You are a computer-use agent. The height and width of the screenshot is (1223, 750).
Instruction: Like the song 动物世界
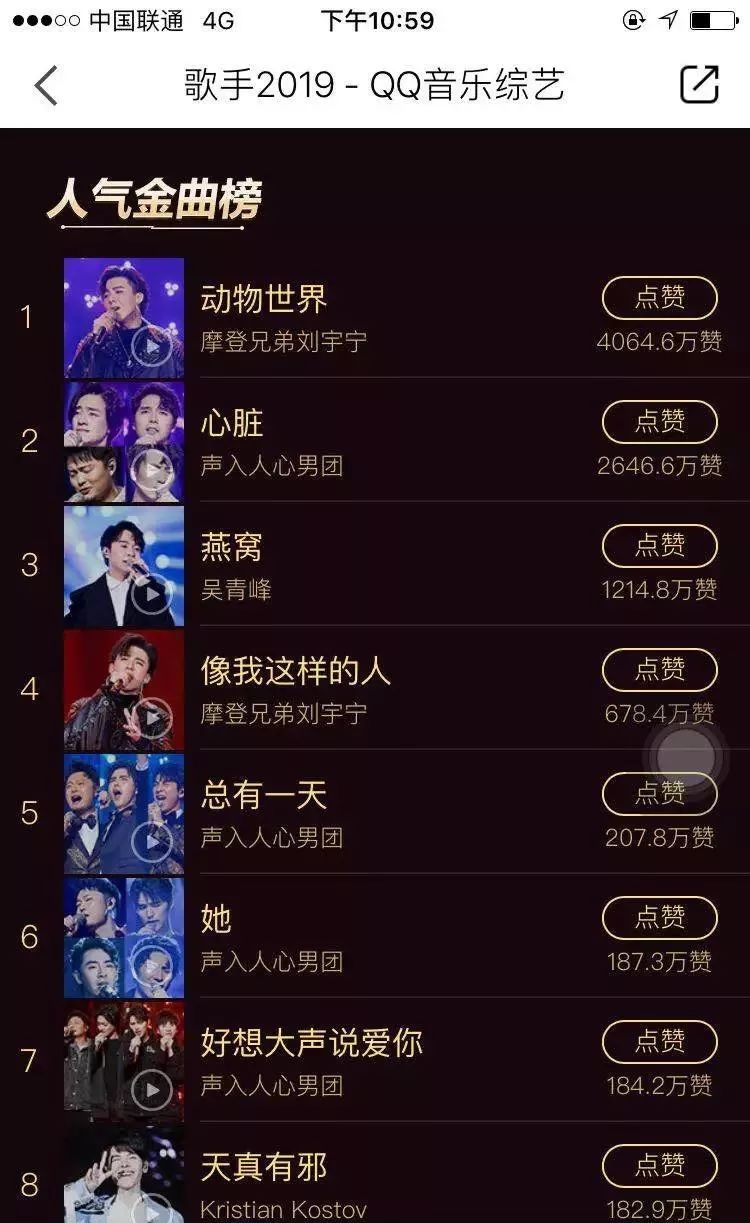pyautogui.click(x=659, y=298)
